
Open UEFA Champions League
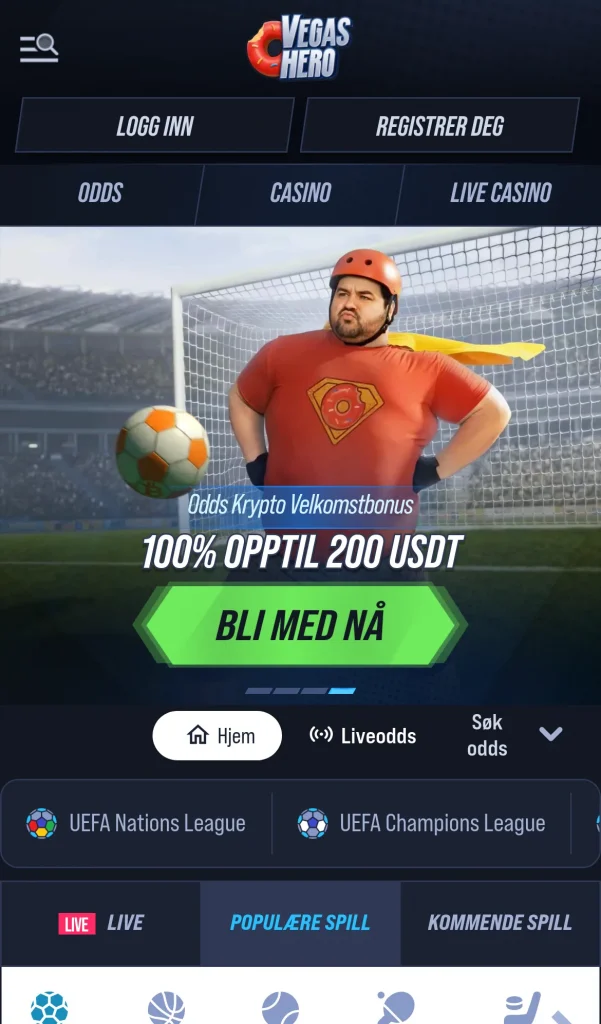(421, 824)
